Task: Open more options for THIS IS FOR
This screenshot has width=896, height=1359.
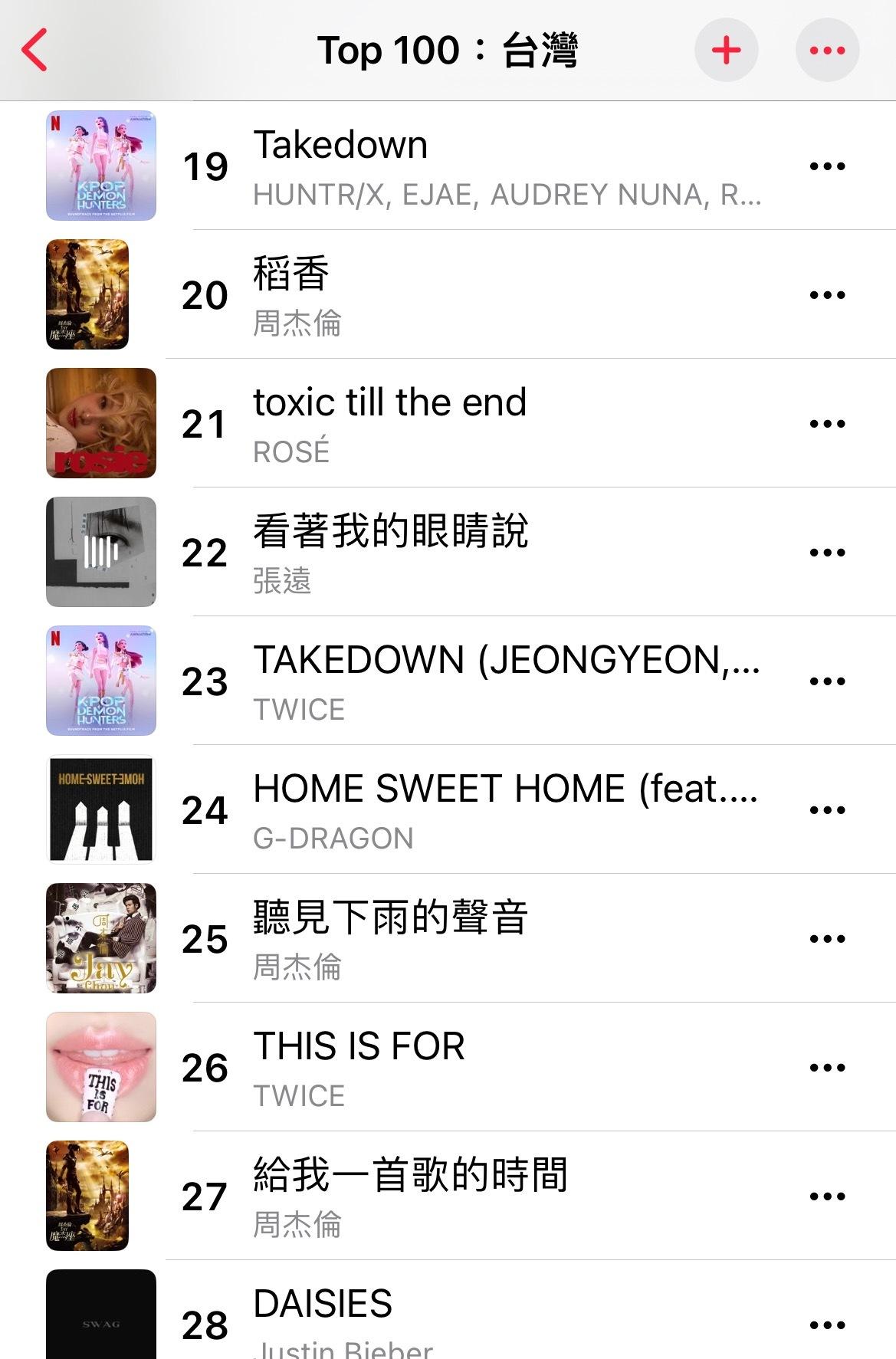Action: [827, 1067]
